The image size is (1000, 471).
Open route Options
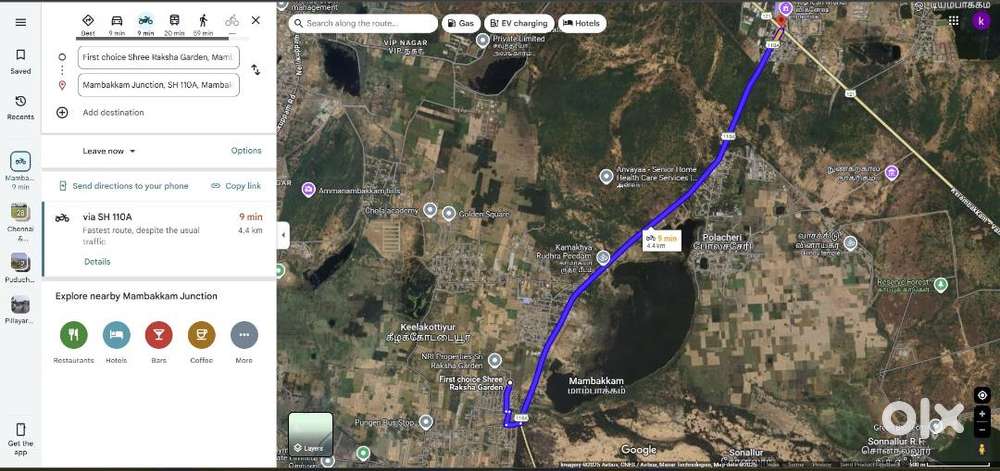pos(246,151)
